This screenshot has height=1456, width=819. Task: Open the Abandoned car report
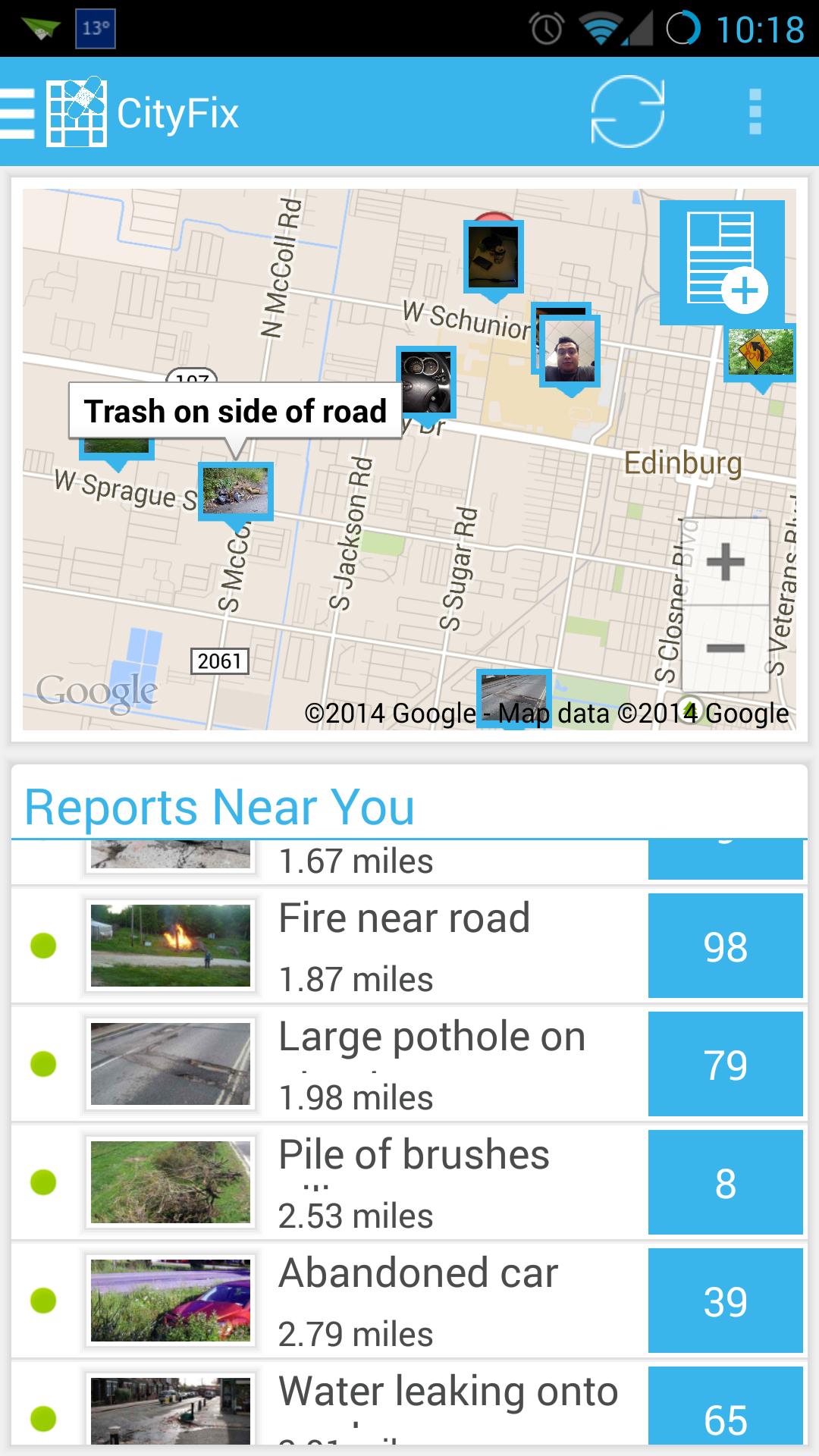pyautogui.click(x=418, y=1301)
